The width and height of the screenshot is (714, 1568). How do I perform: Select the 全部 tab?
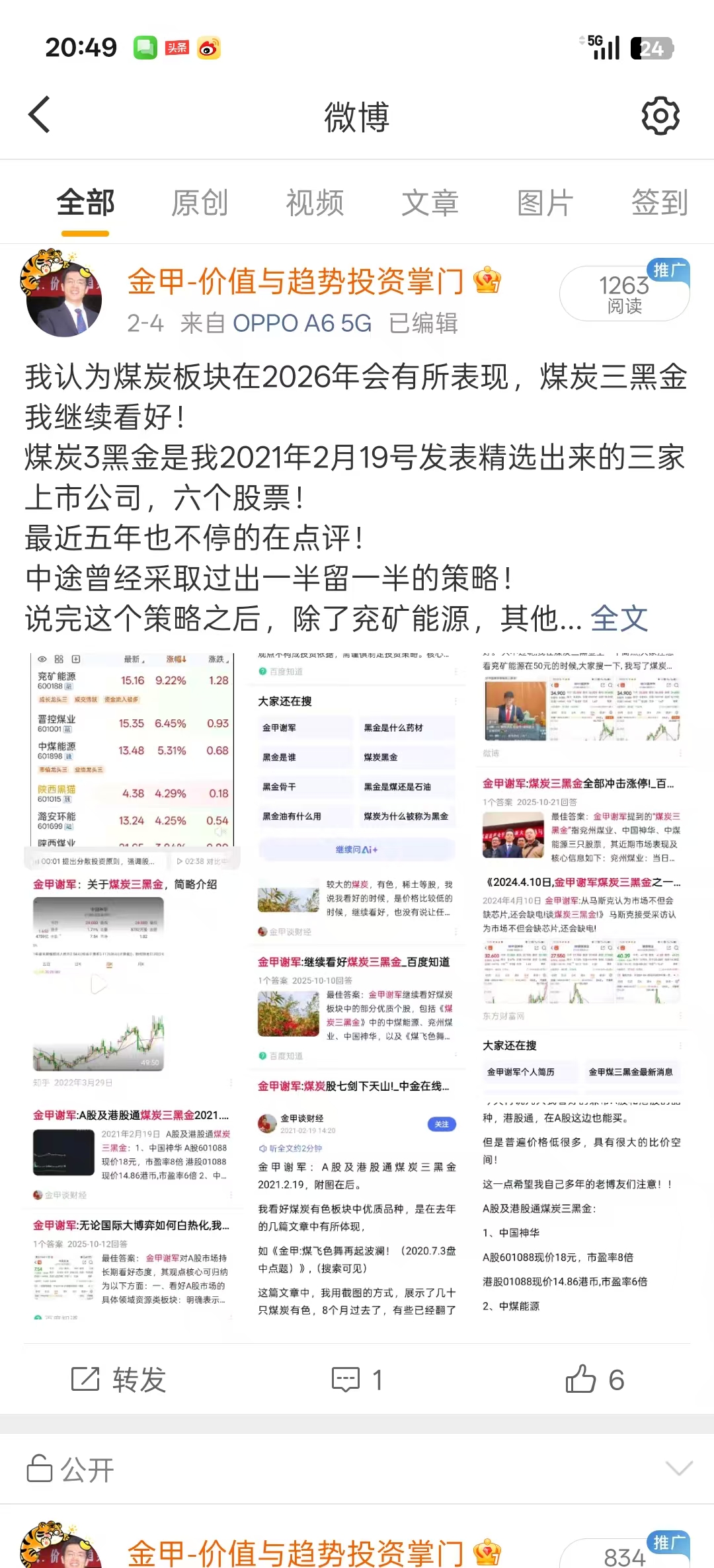coord(85,202)
